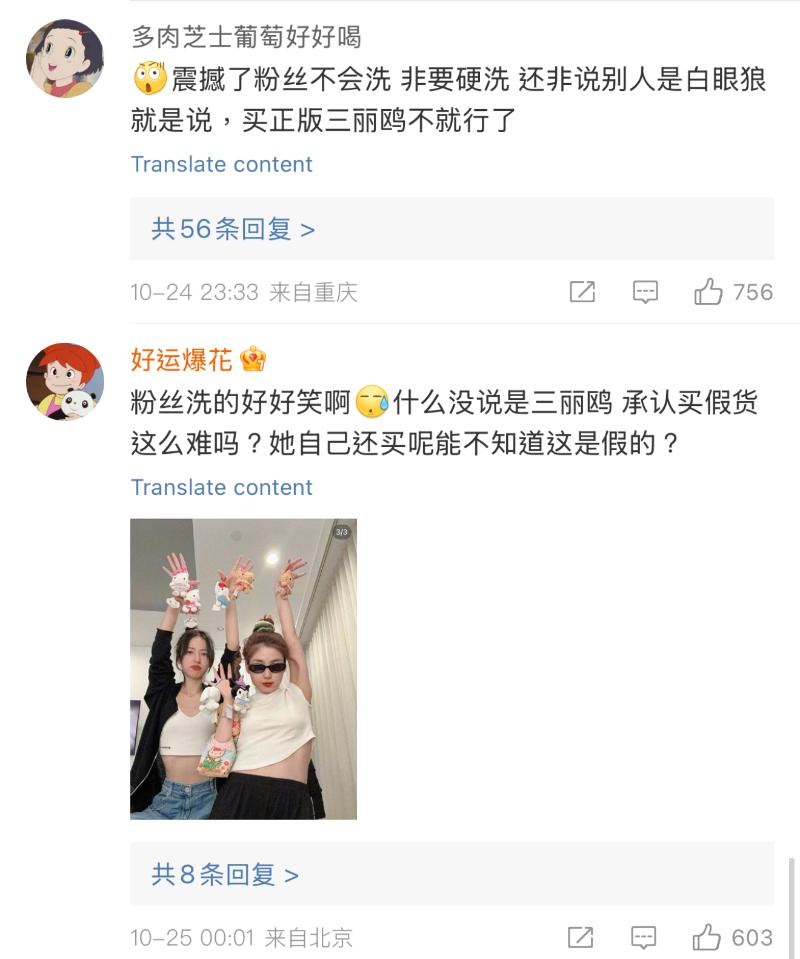Viewport: 800px width, 959px height.
Task: Repost the comment posted 10-24 23:33
Action: 582,292
